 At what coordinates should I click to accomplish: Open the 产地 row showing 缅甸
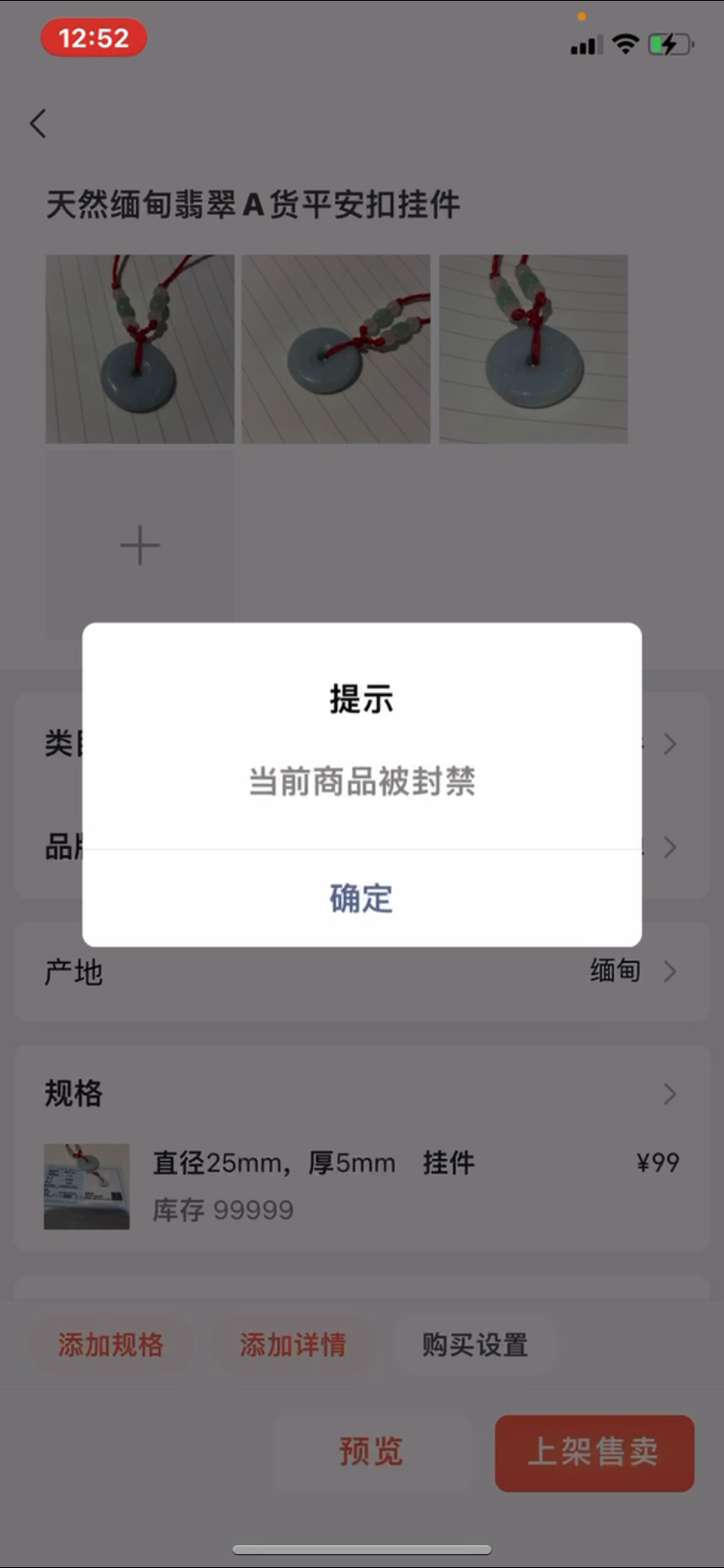point(362,970)
